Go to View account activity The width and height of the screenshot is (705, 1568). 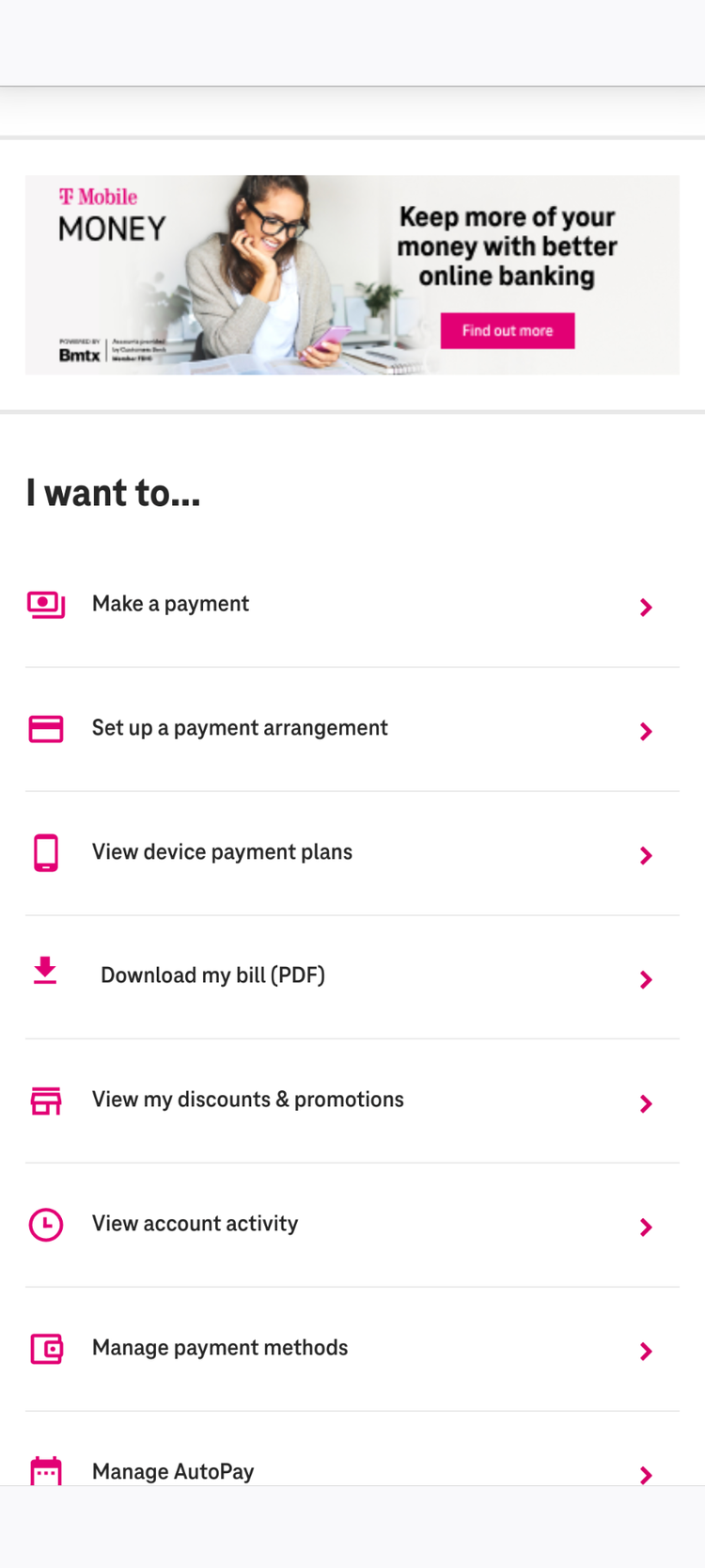tap(352, 1225)
